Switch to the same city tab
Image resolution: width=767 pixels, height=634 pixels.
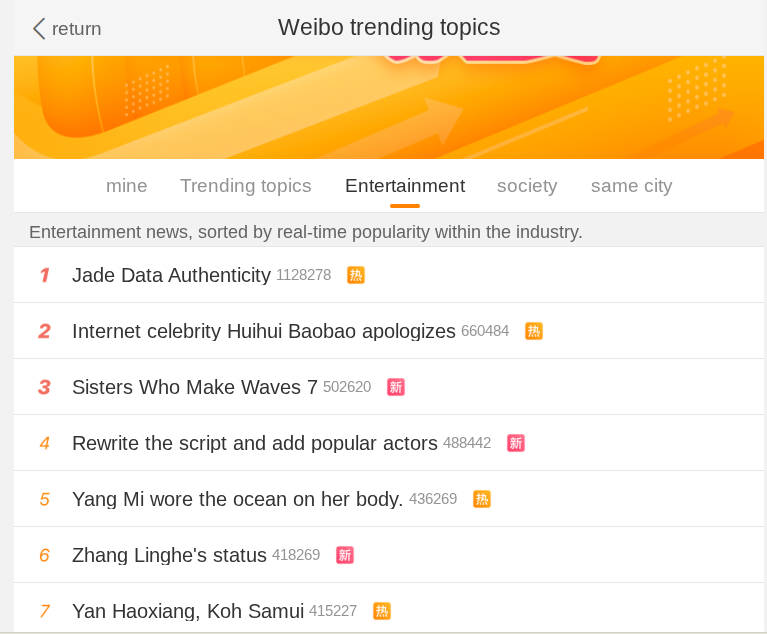[x=631, y=186]
